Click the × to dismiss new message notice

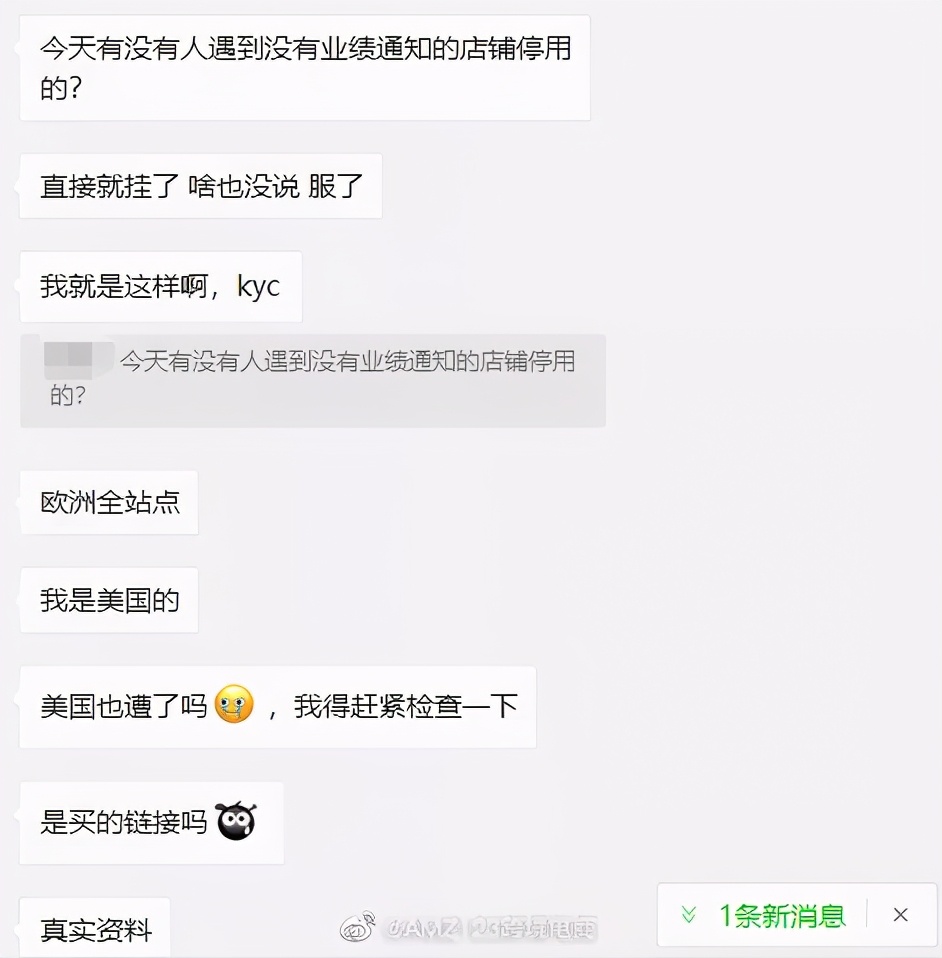pos(900,914)
